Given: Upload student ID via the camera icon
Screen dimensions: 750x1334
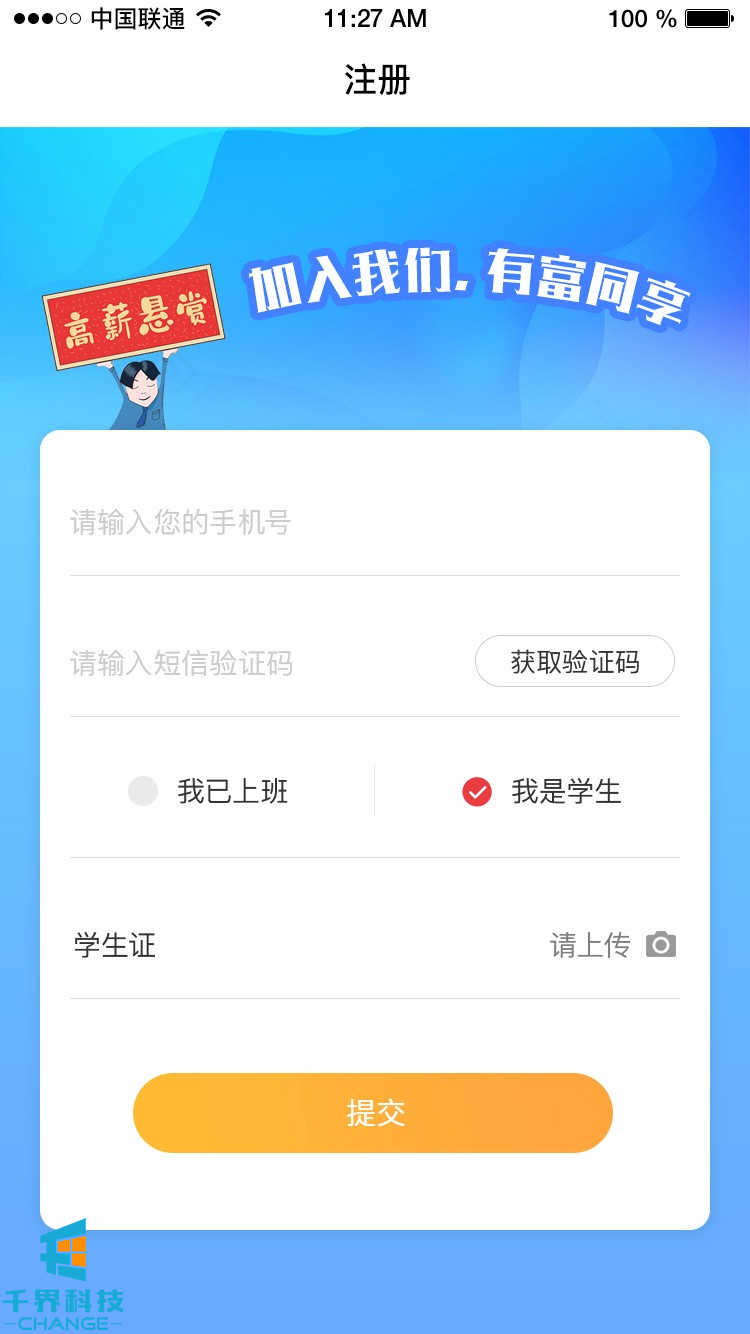Looking at the screenshot, I should click(x=661, y=945).
